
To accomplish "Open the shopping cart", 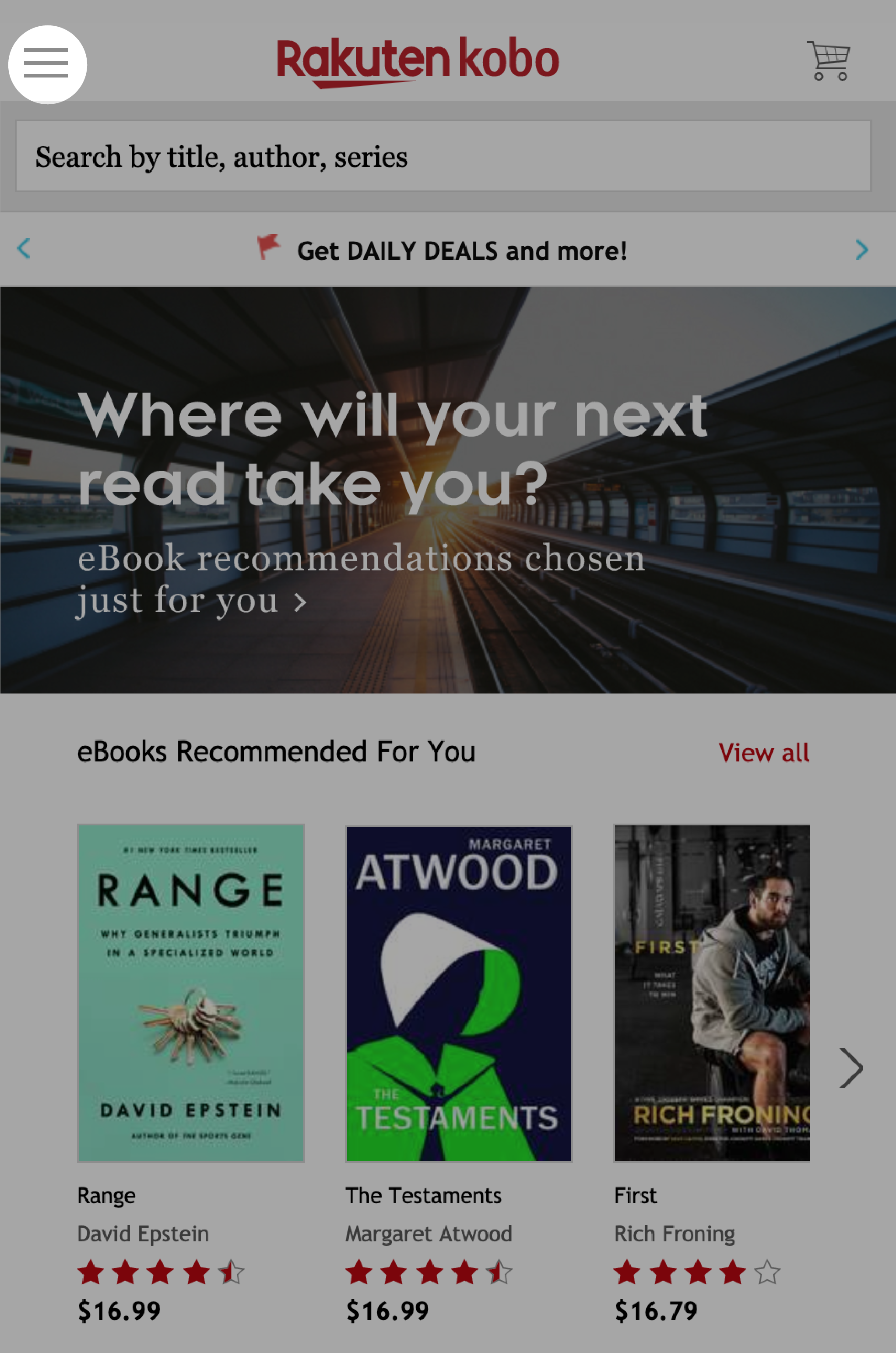I will point(828,60).
